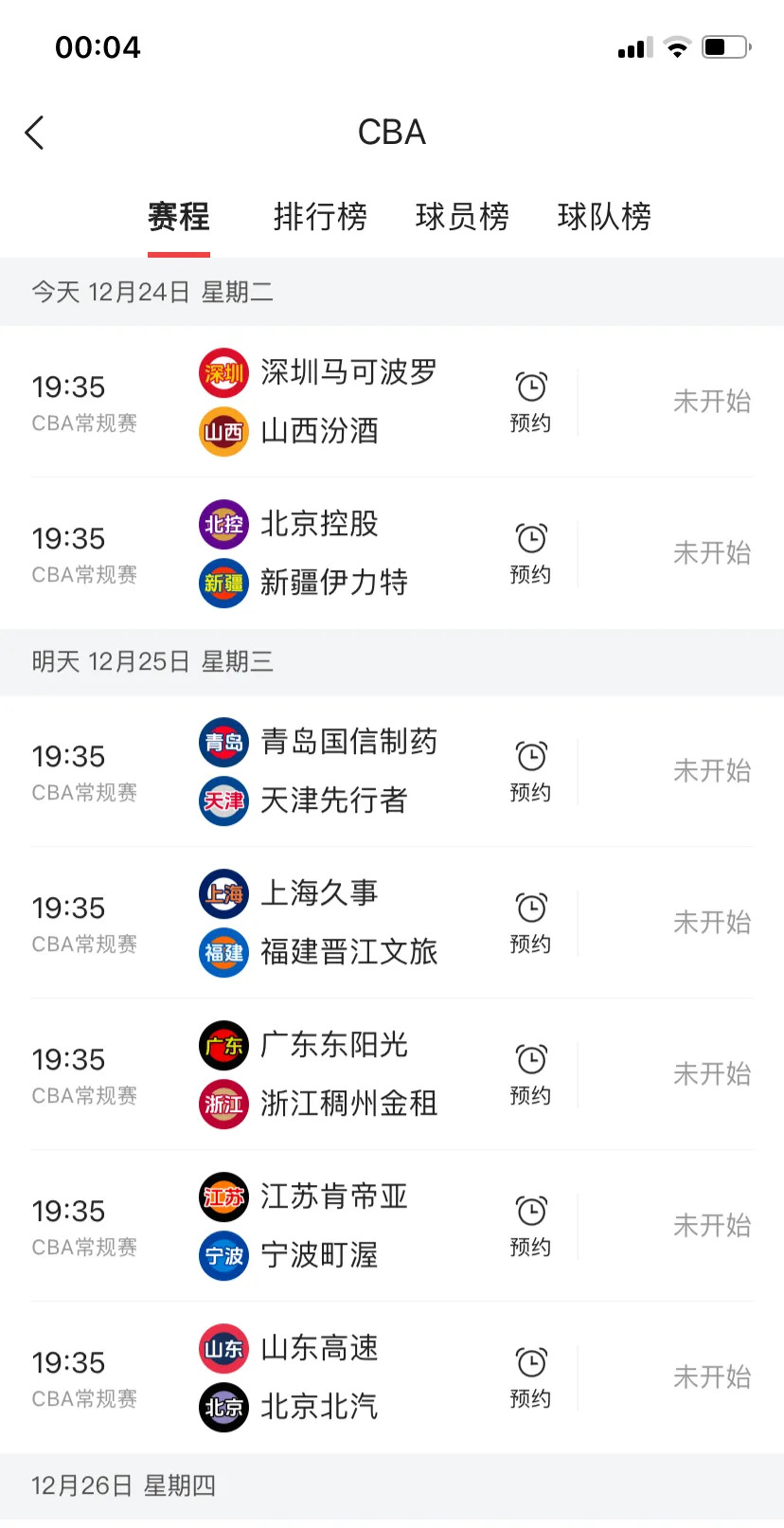Reserve 江苏肯帝亚 vs 宁波町渥 game alert
The image size is (784, 1528).
point(530,1226)
